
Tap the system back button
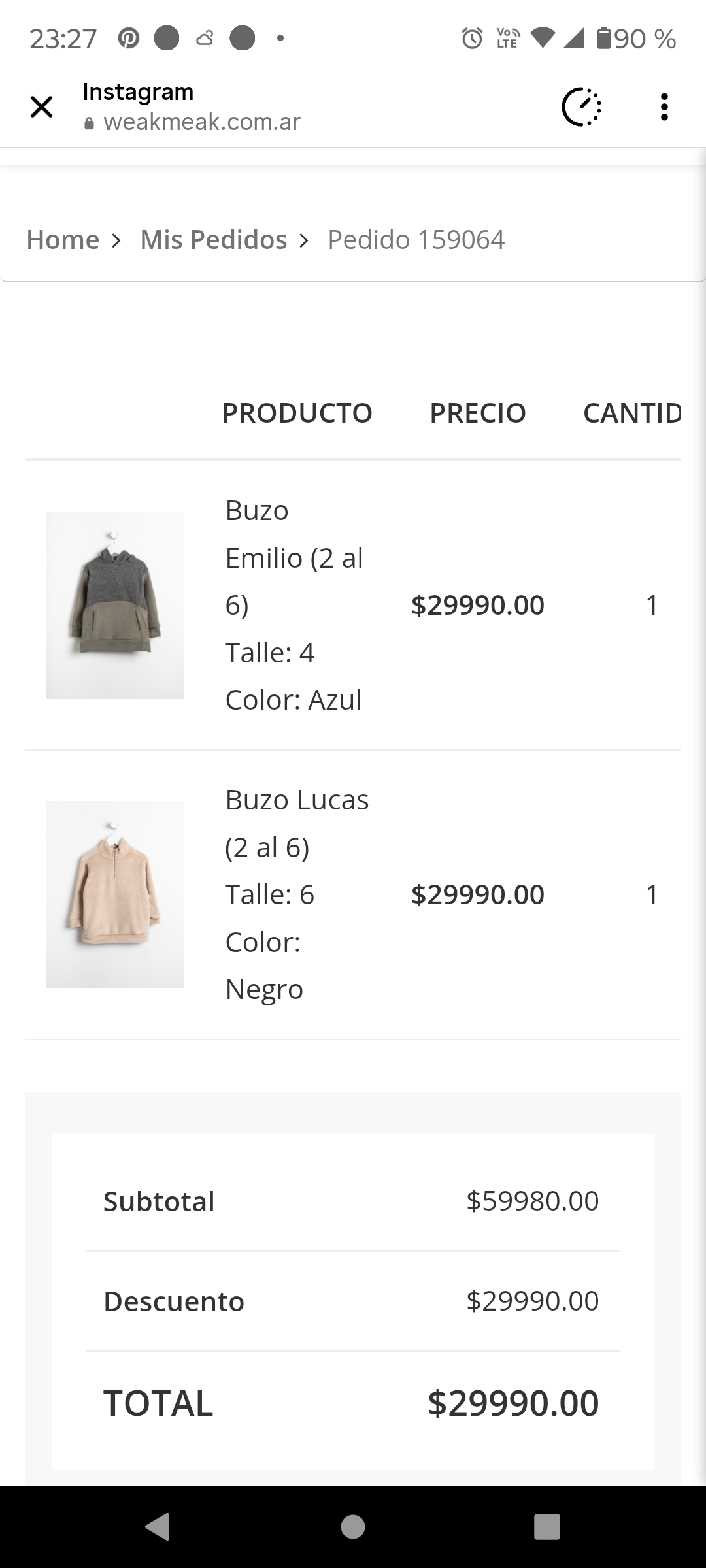158,1527
